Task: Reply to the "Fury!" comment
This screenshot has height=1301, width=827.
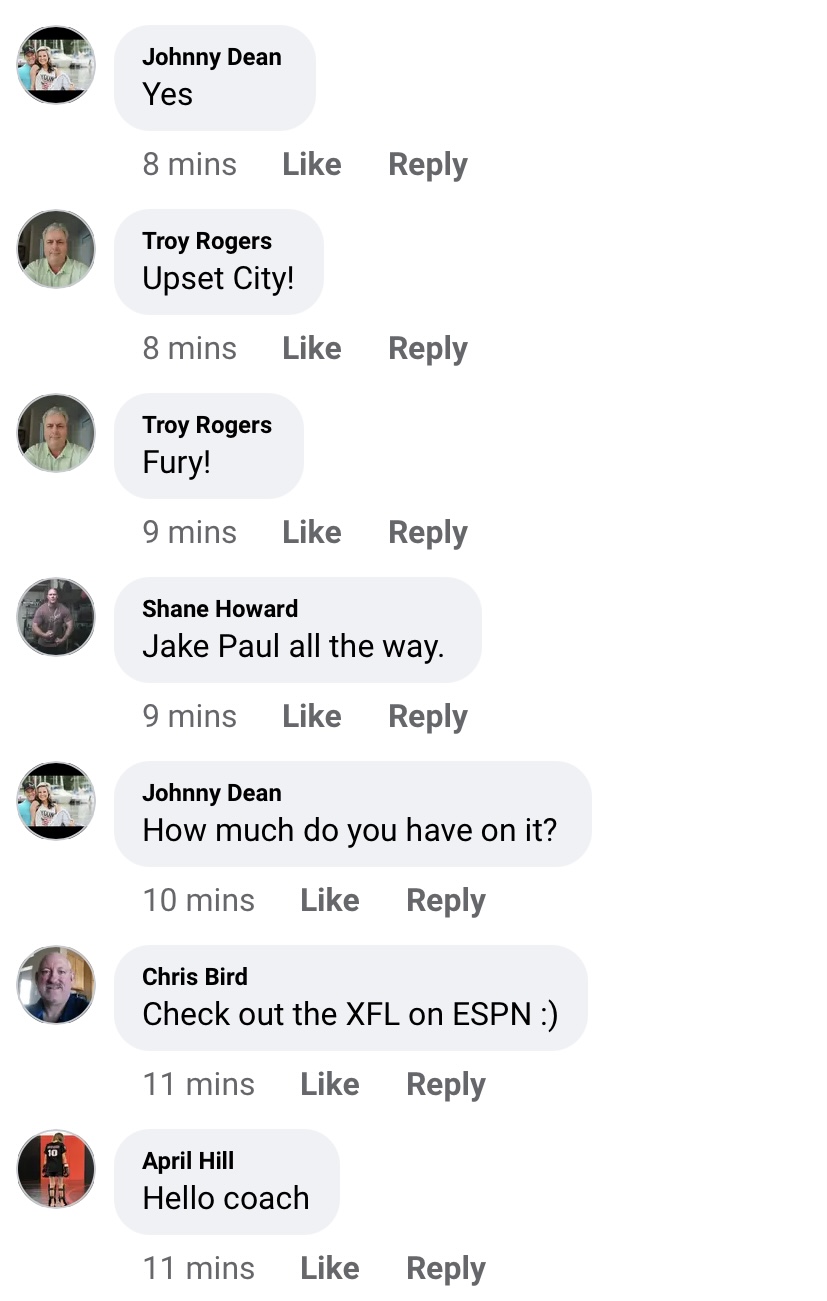Action: 427,532
